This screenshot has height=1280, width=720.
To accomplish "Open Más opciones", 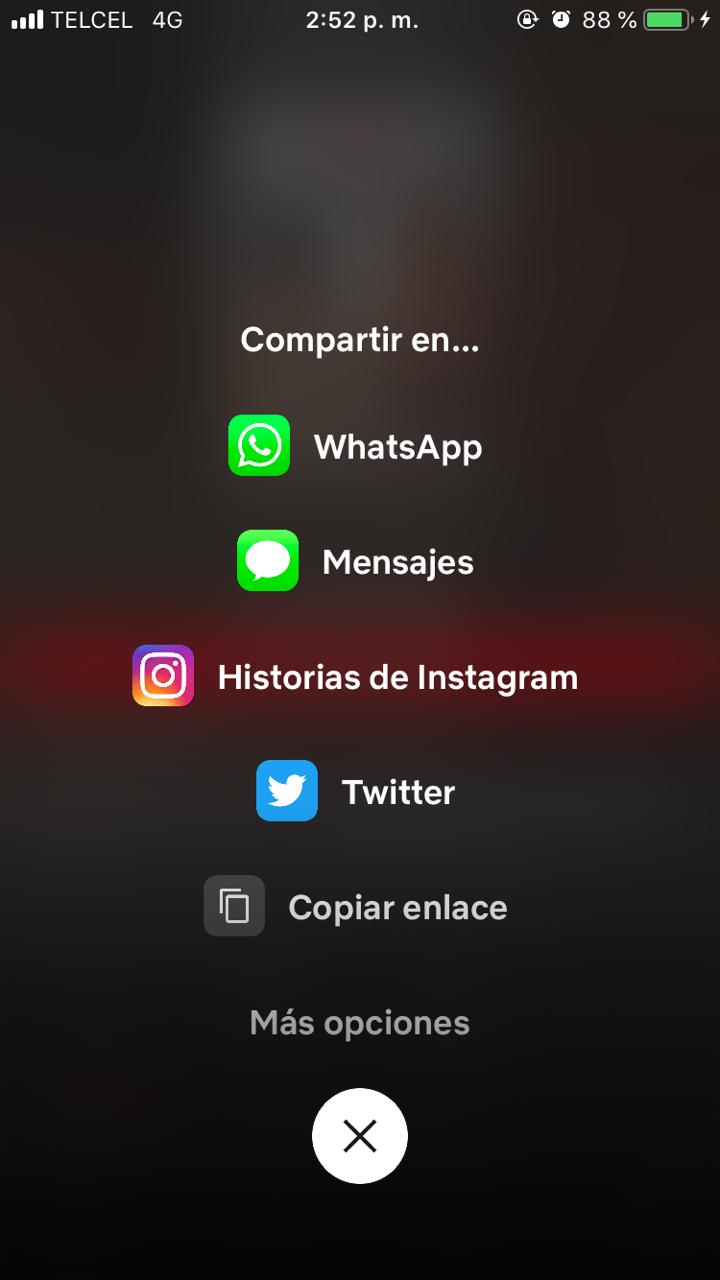I will [x=359, y=1023].
